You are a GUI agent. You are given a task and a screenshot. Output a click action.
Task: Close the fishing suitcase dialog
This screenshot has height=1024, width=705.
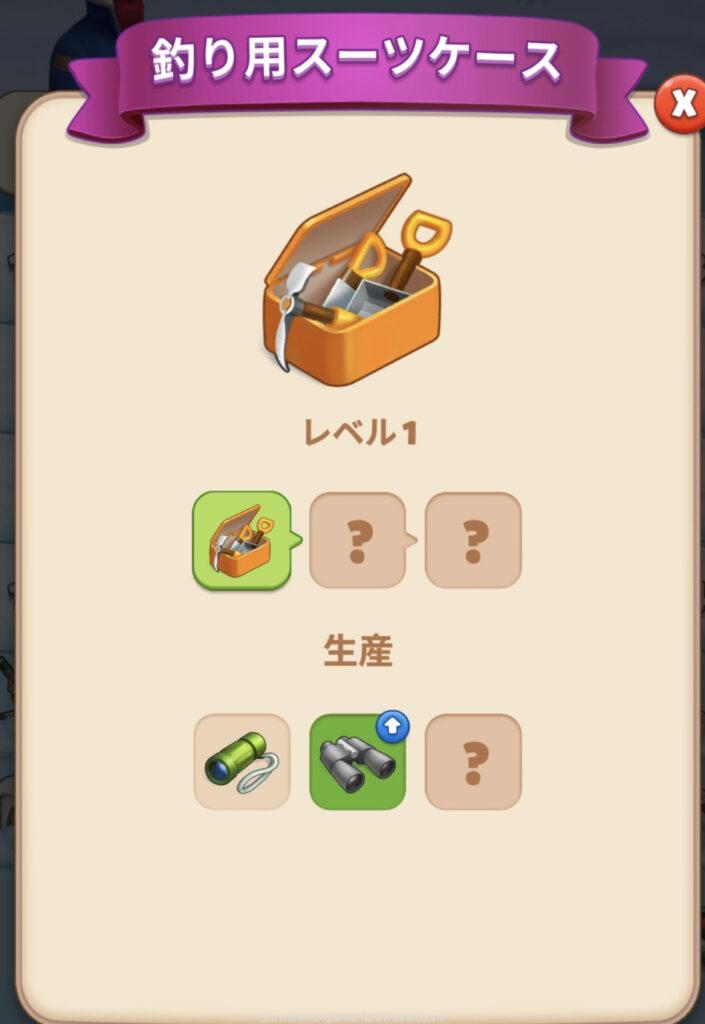[x=682, y=104]
